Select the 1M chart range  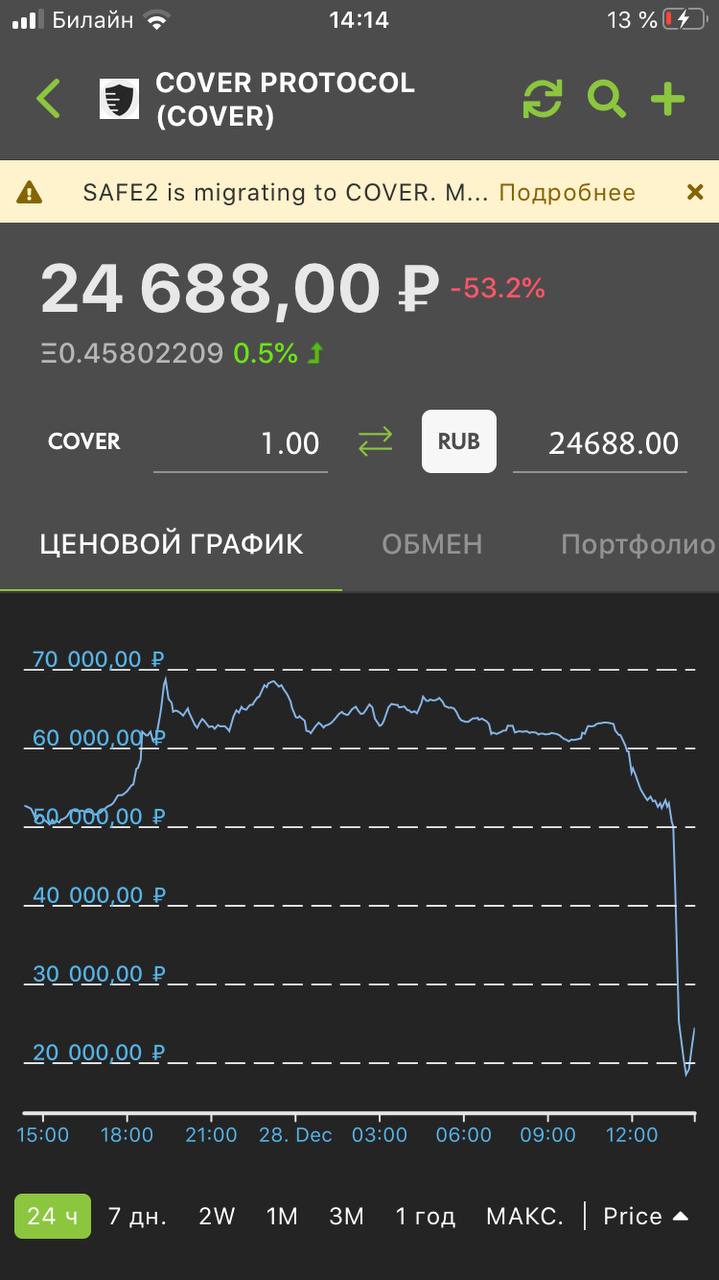[x=282, y=1216]
